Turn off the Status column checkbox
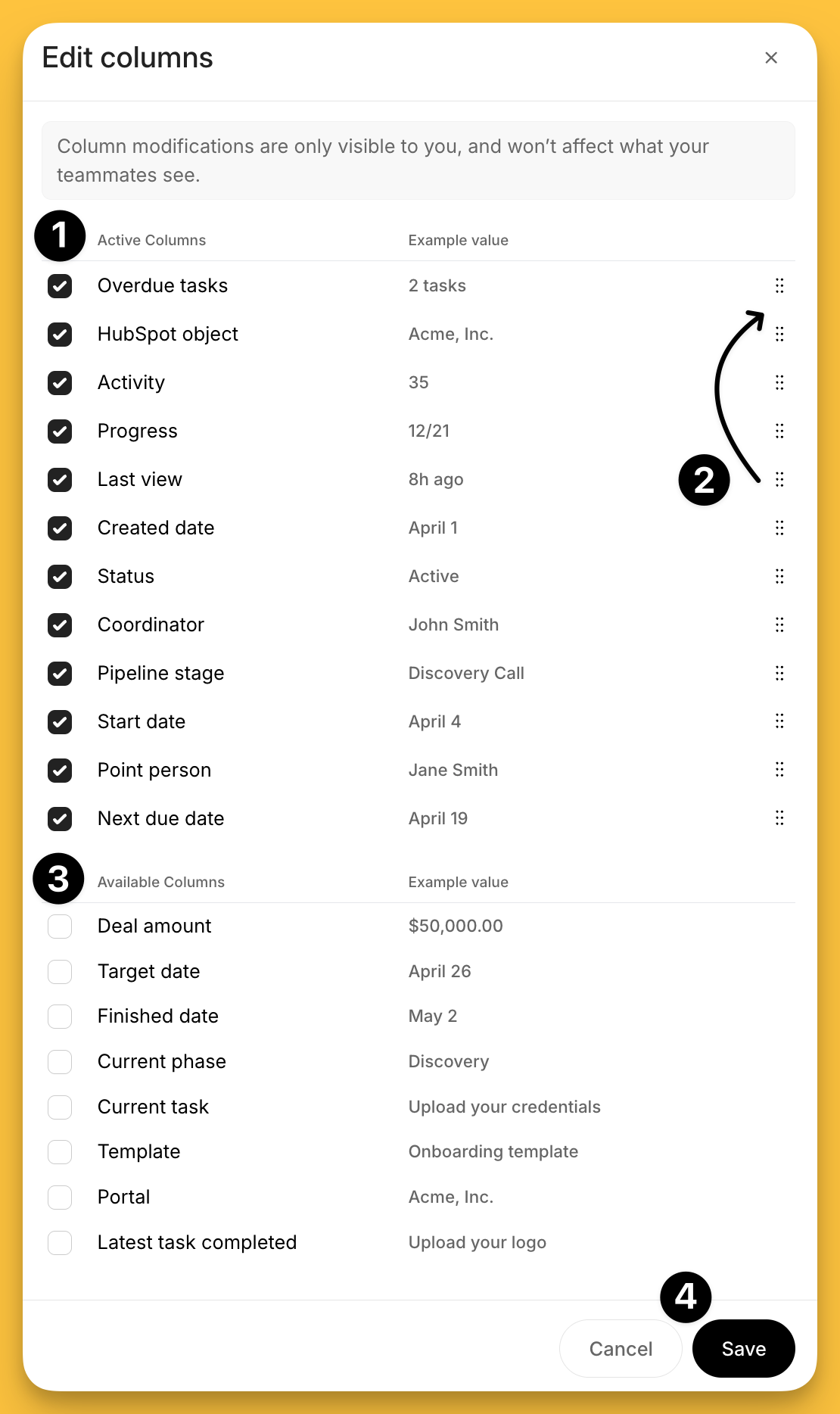The width and height of the screenshot is (840, 1414). (60, 577)
